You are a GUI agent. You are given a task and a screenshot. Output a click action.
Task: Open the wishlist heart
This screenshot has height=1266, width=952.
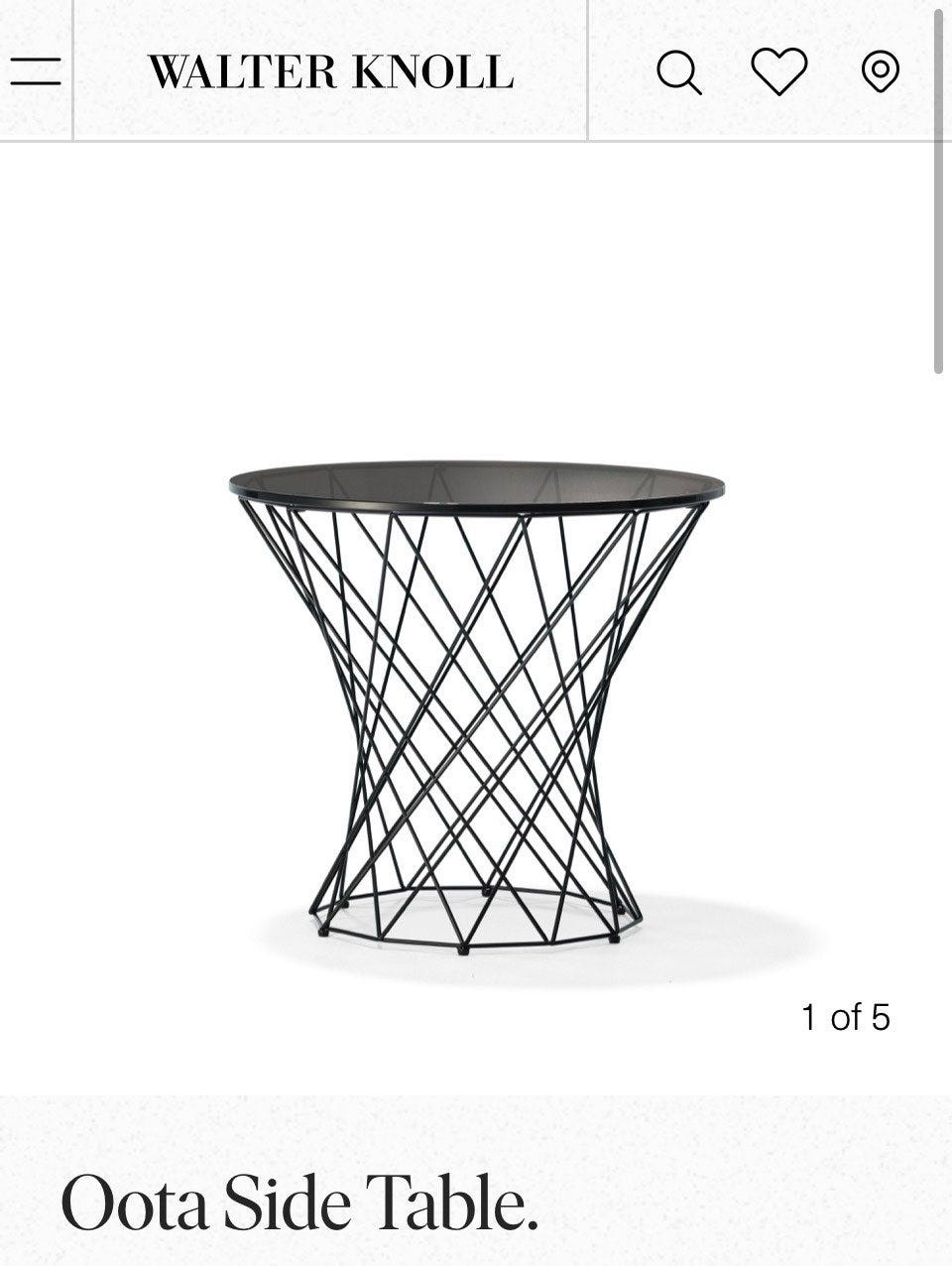[x=779, y=72]
